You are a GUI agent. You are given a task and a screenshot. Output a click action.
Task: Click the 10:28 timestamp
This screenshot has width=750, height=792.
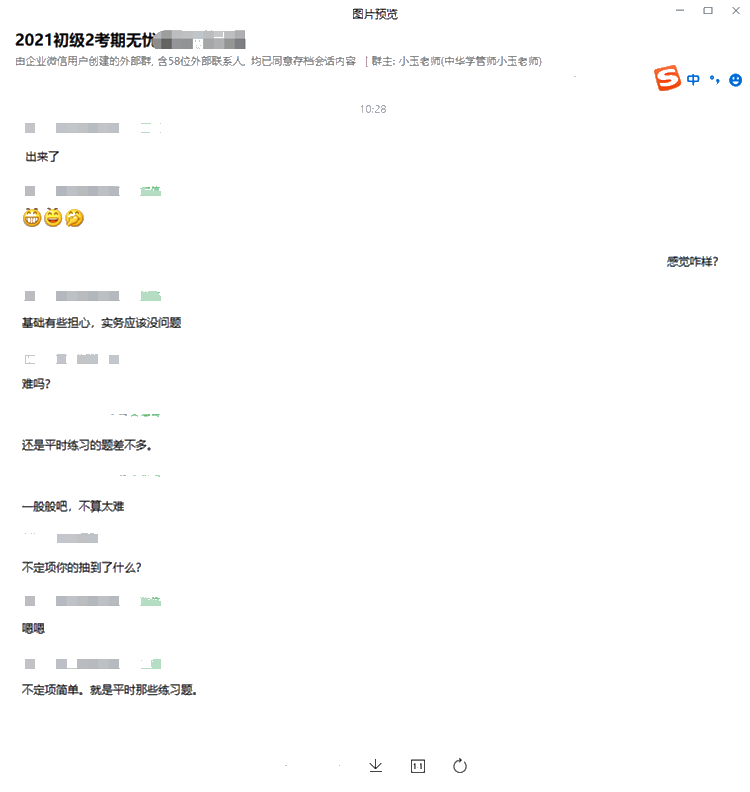coord(374,110)
